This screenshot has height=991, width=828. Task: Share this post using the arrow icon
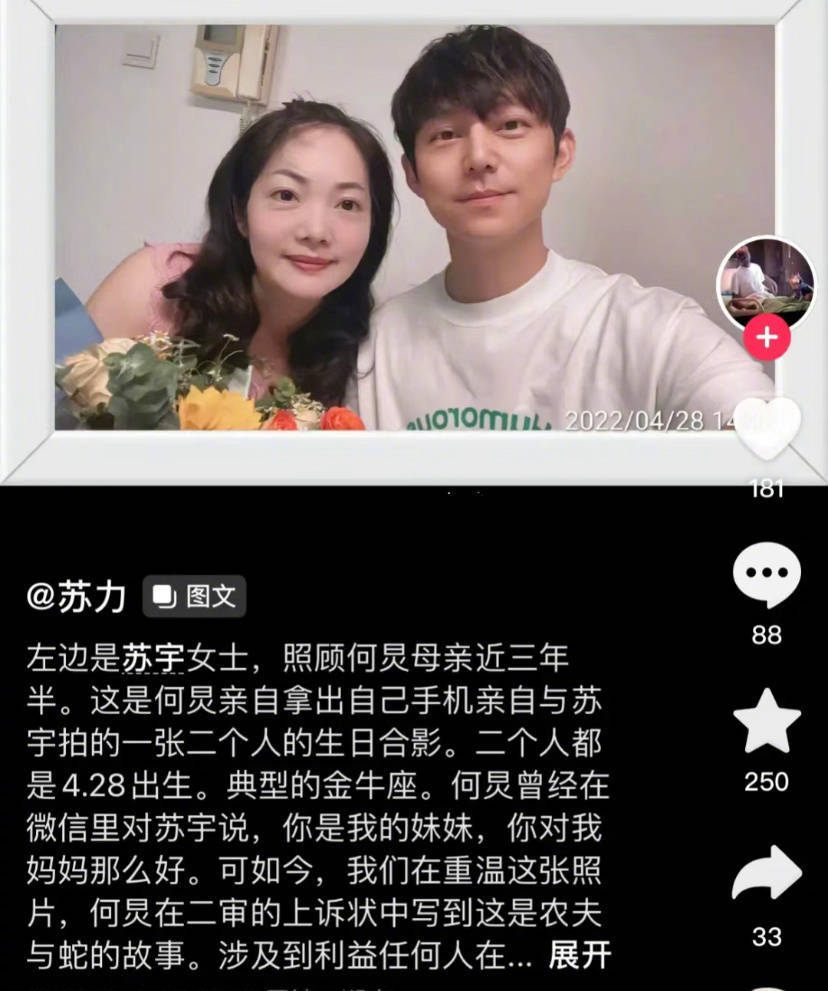767,874
